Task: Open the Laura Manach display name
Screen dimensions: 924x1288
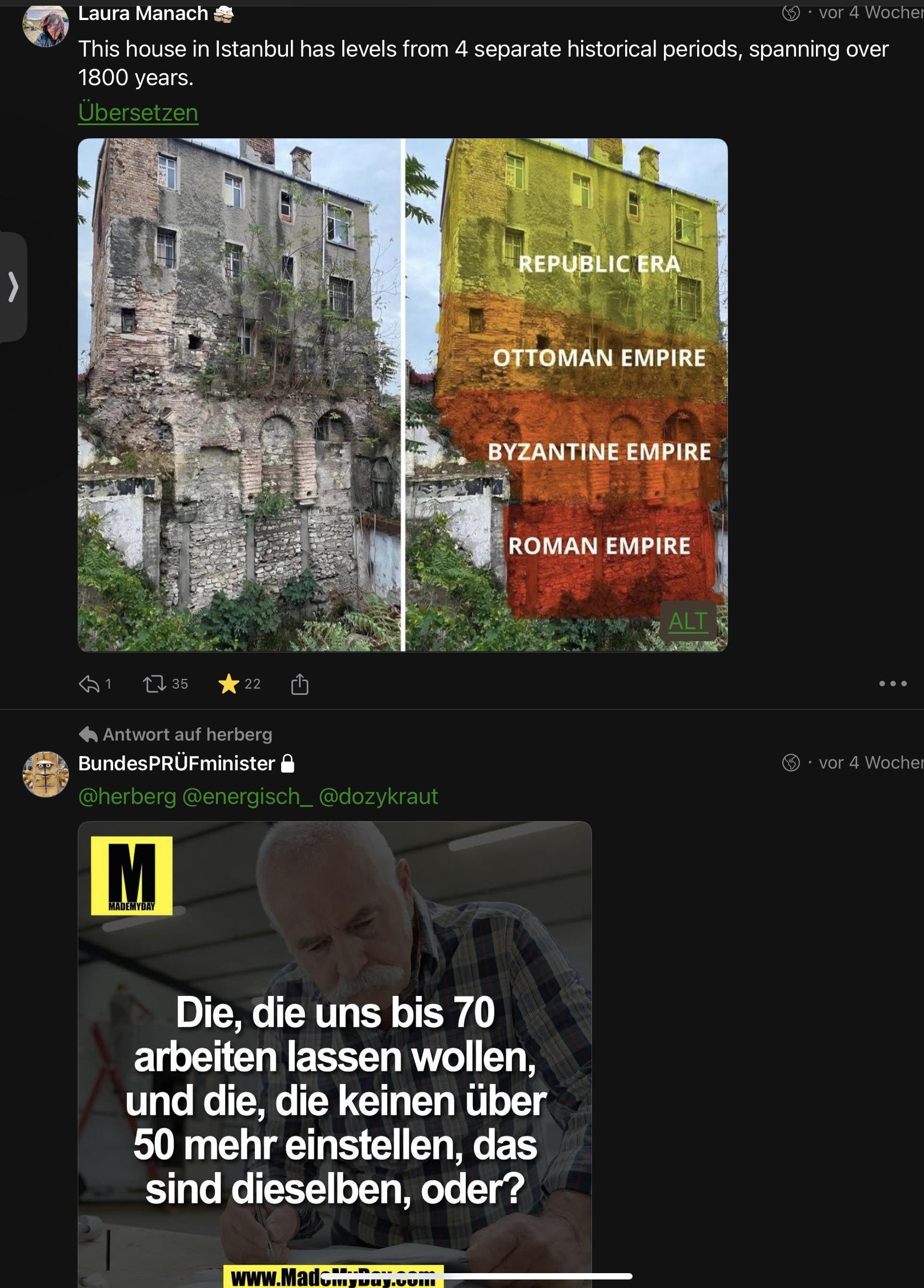Action: click(143, 13)
